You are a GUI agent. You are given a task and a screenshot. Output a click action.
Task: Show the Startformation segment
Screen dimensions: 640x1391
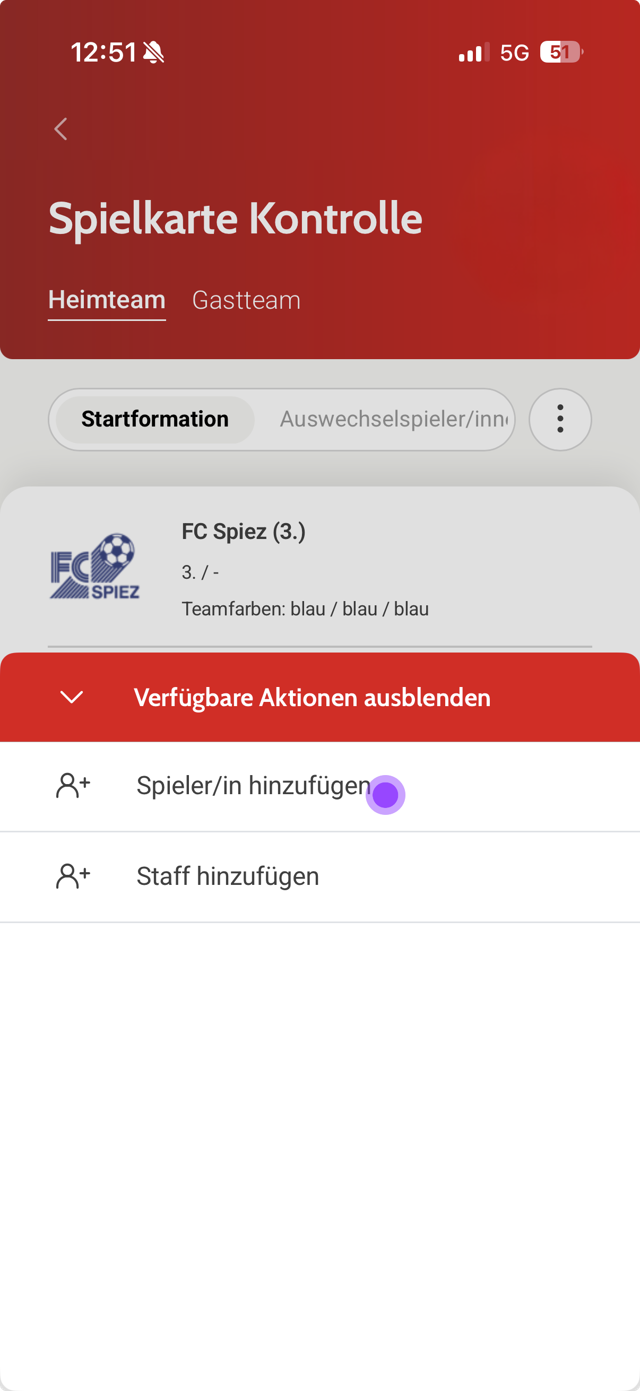pos(155,419)
